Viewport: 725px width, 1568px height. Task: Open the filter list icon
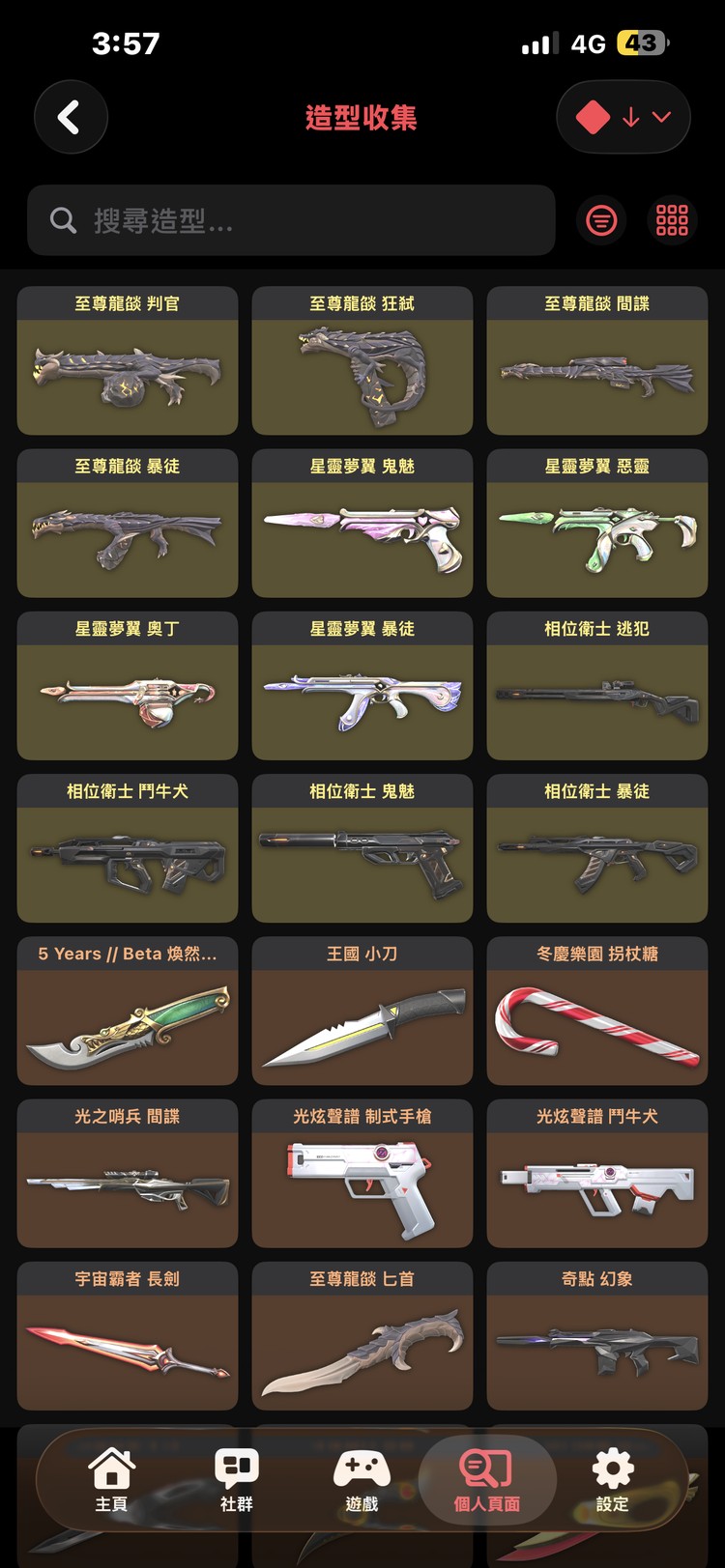[x=601, y=220]
